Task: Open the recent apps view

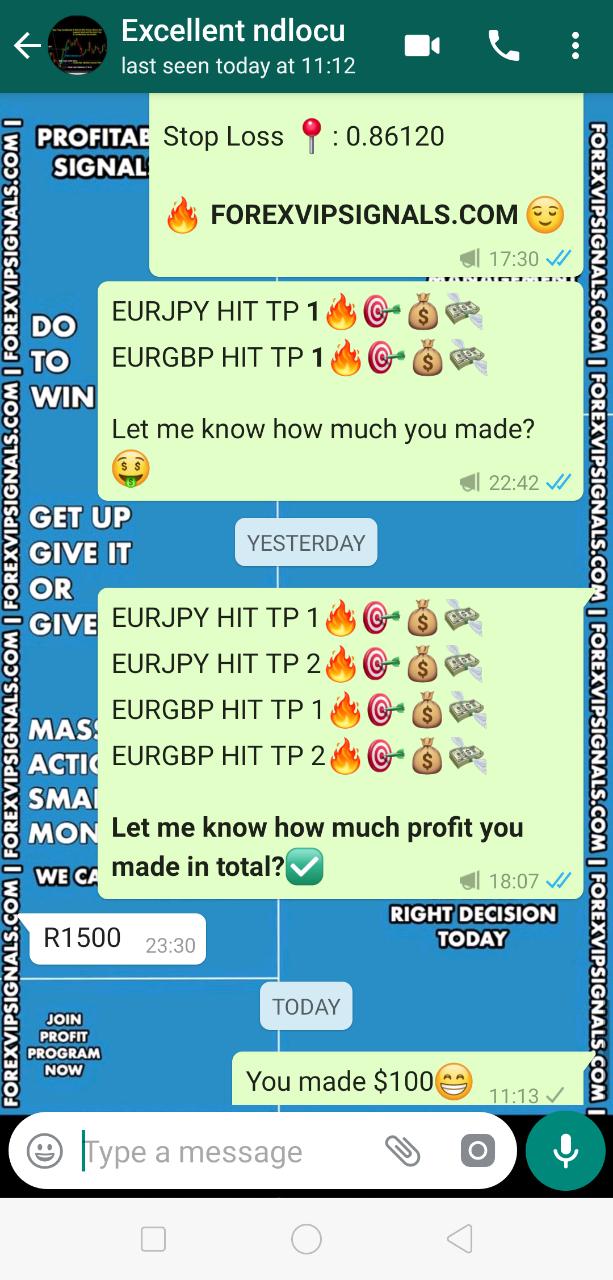Action: [153, 1239]
